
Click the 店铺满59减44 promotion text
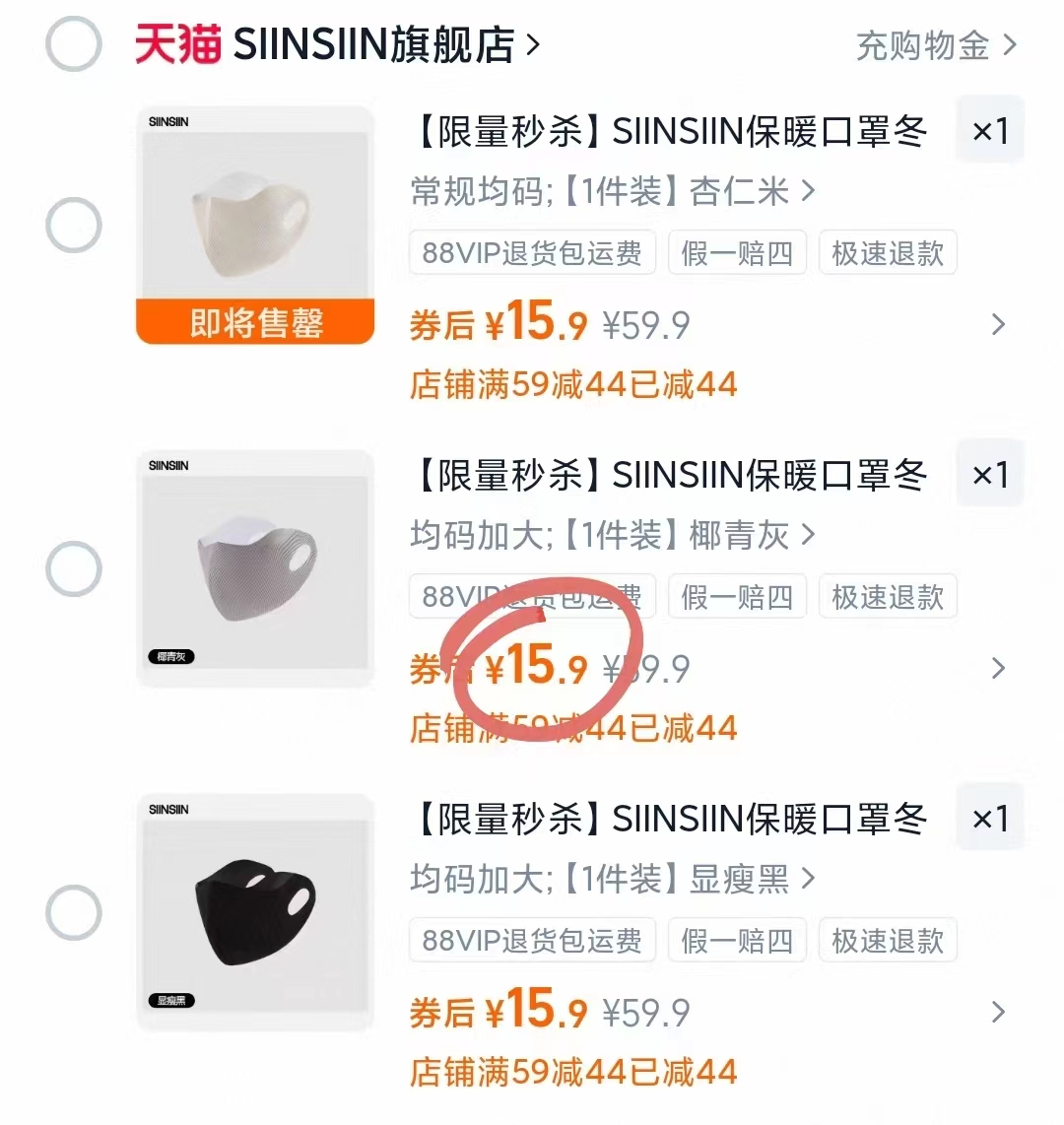coord(571,384)
